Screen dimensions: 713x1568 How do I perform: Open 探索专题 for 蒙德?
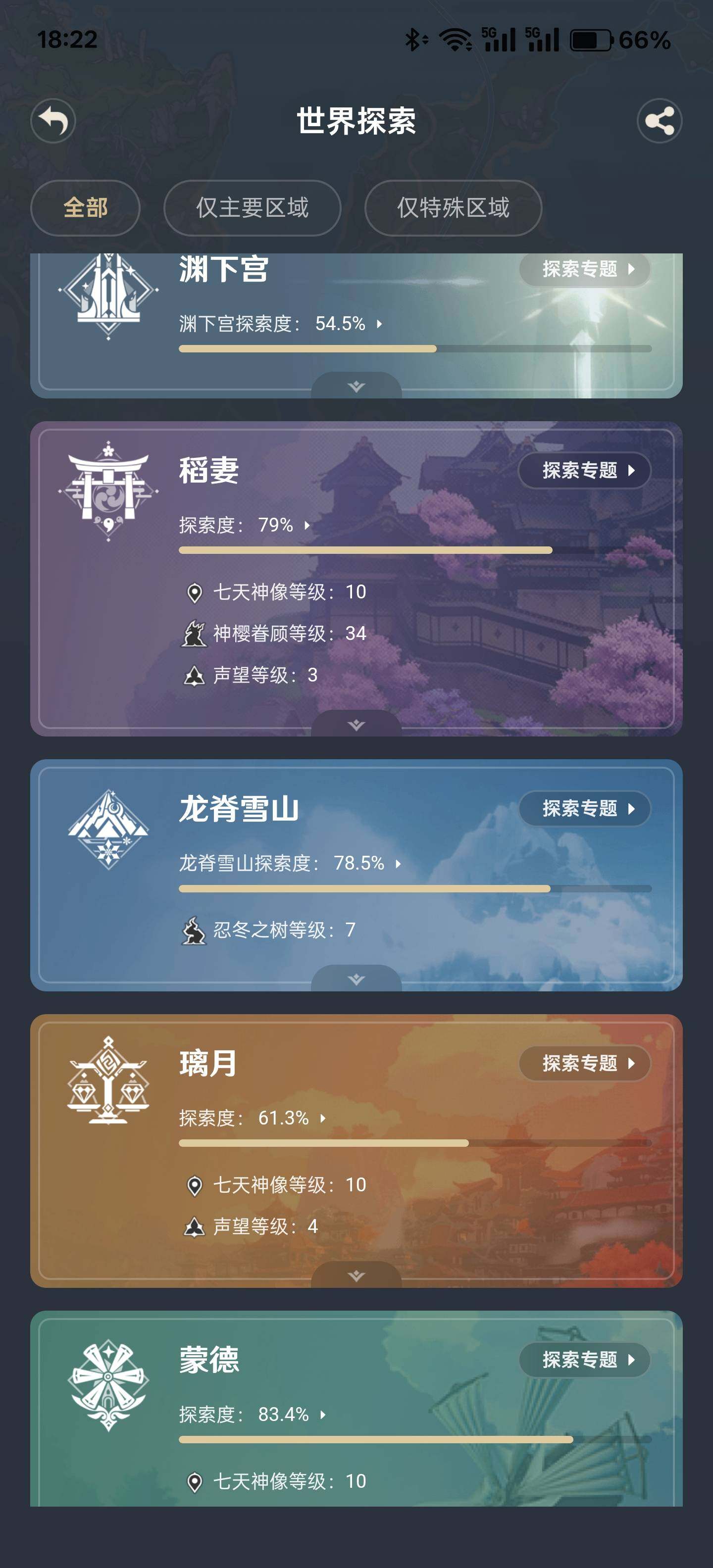pyautogui.click(x=585, y=1359)
